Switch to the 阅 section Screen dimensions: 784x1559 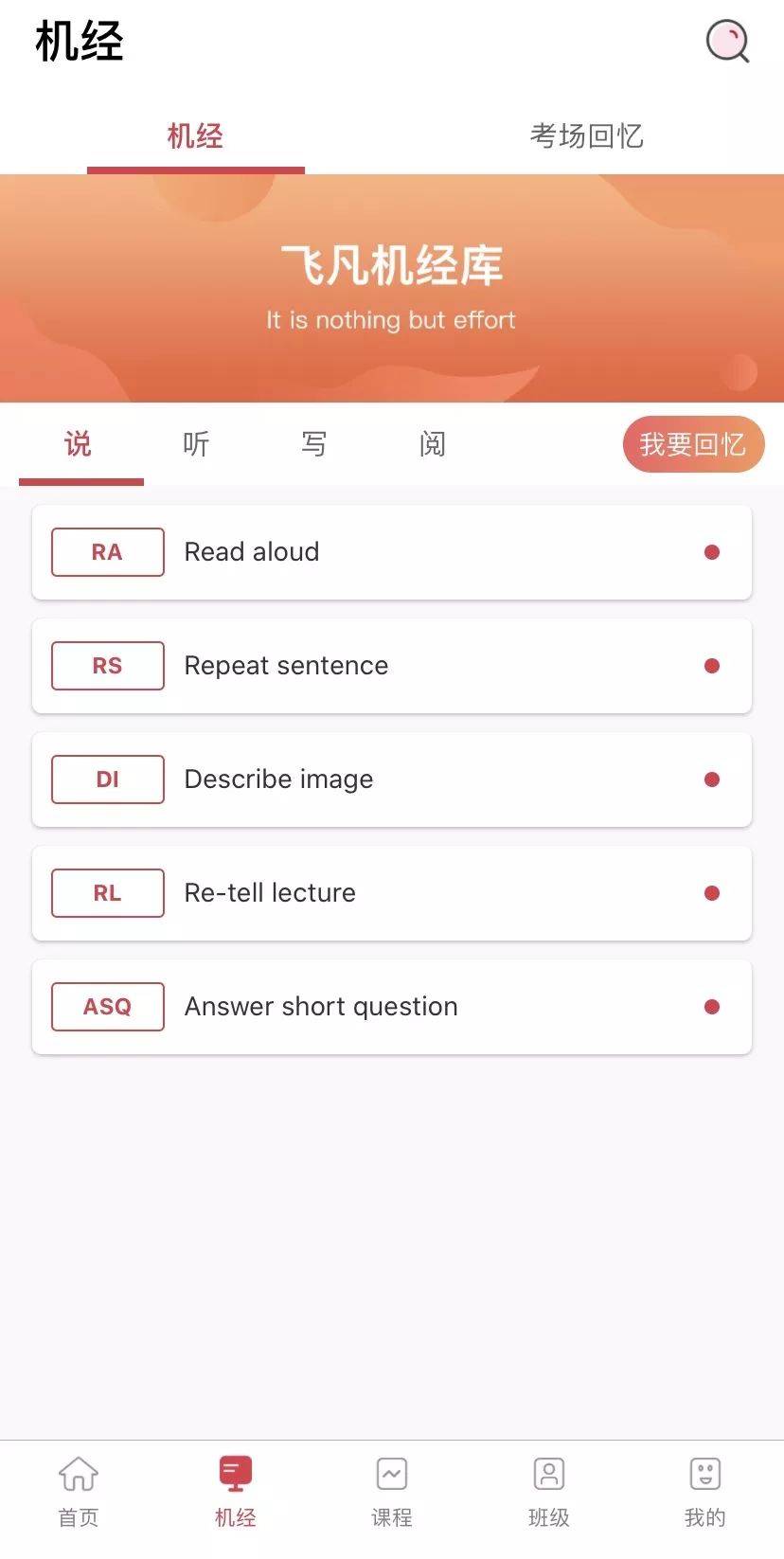[x=433, y=443]
